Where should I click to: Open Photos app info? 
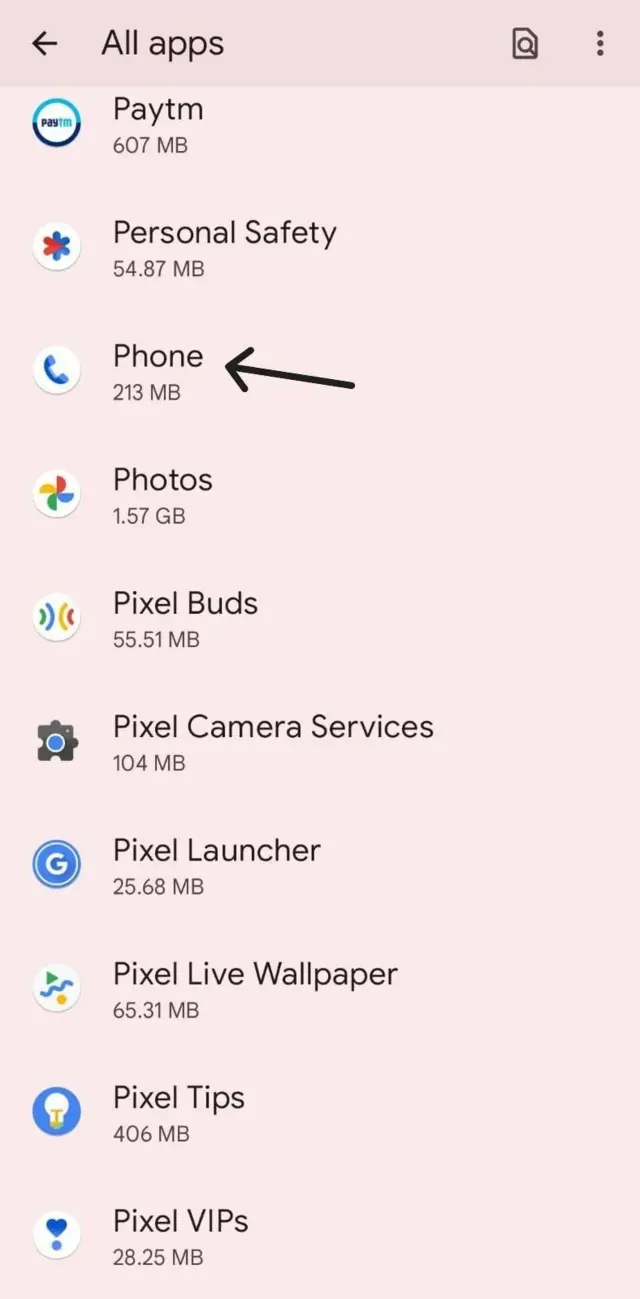162,494
